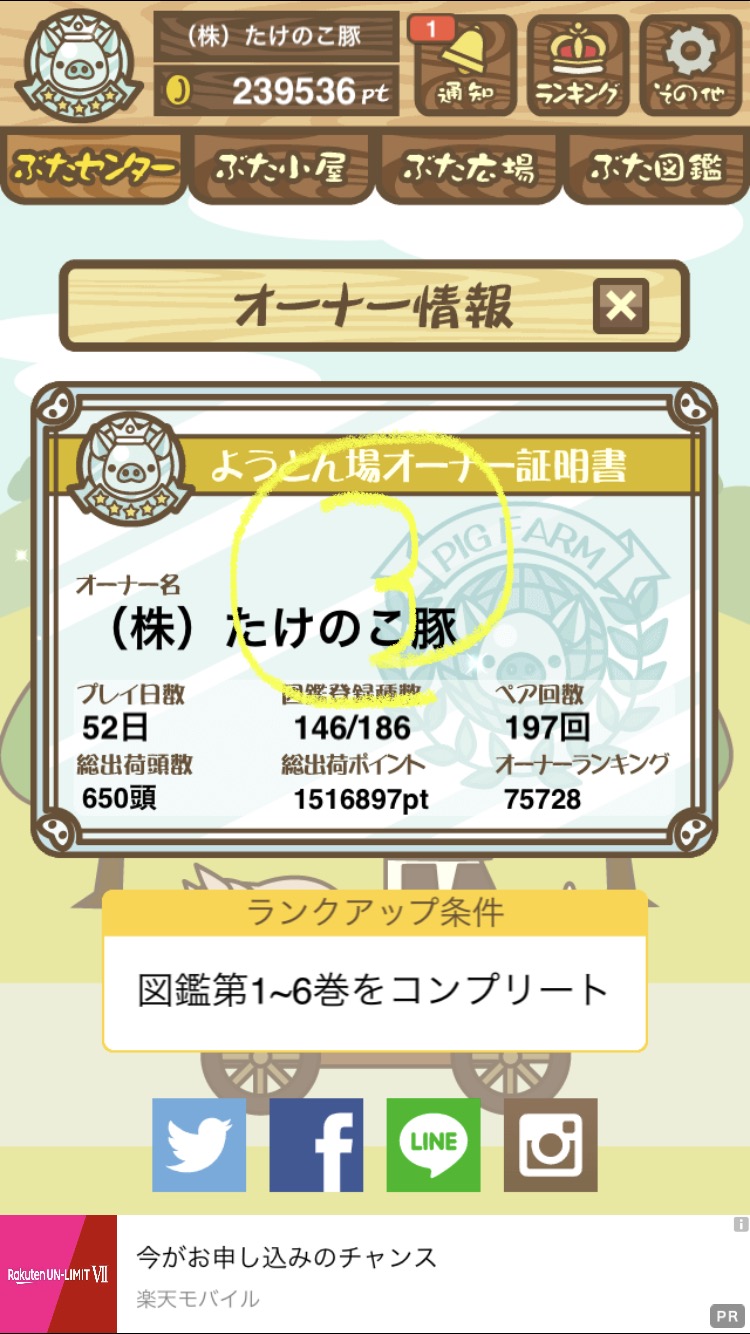This screenshot has width=750, height=1334.
Task: Tap the ad info icon
Action: [740, 1224]
